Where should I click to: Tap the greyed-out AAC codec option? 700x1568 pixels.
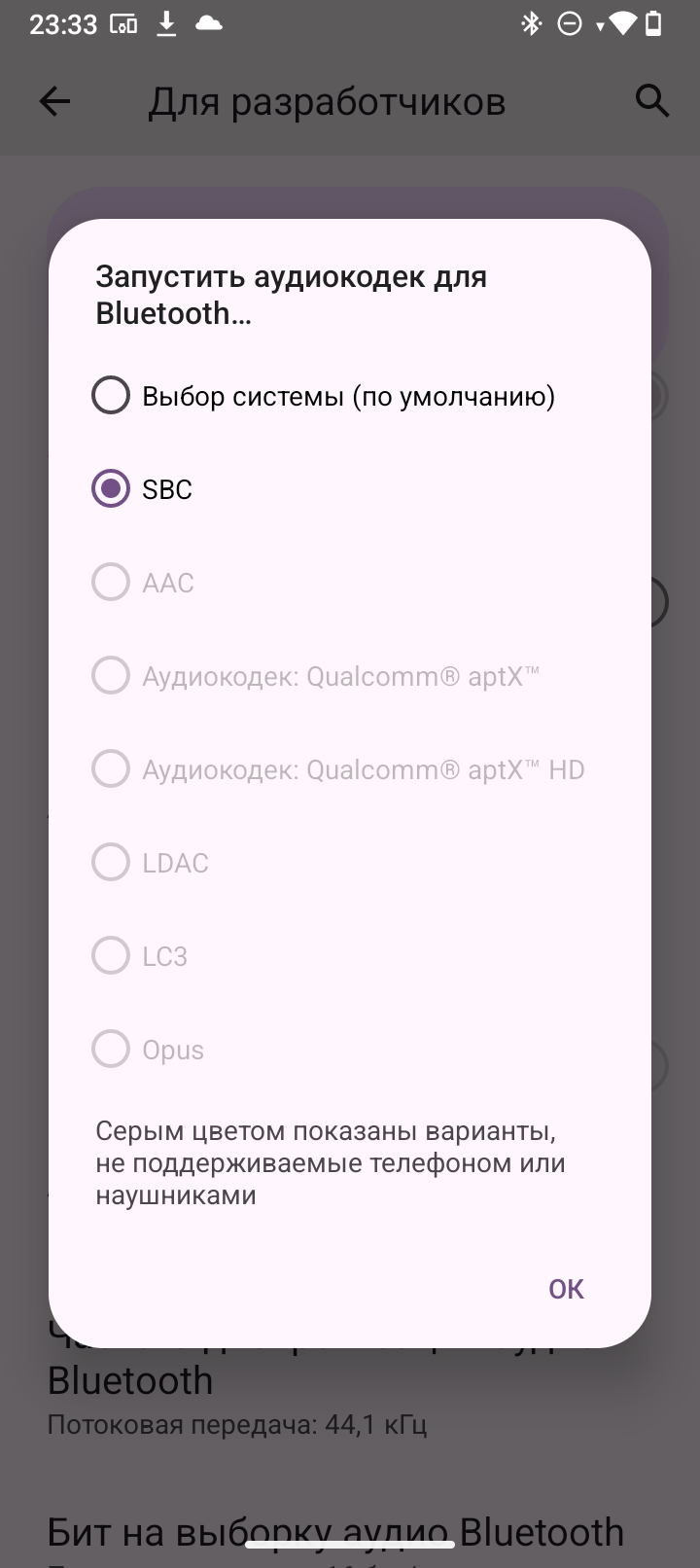[350, 583]
